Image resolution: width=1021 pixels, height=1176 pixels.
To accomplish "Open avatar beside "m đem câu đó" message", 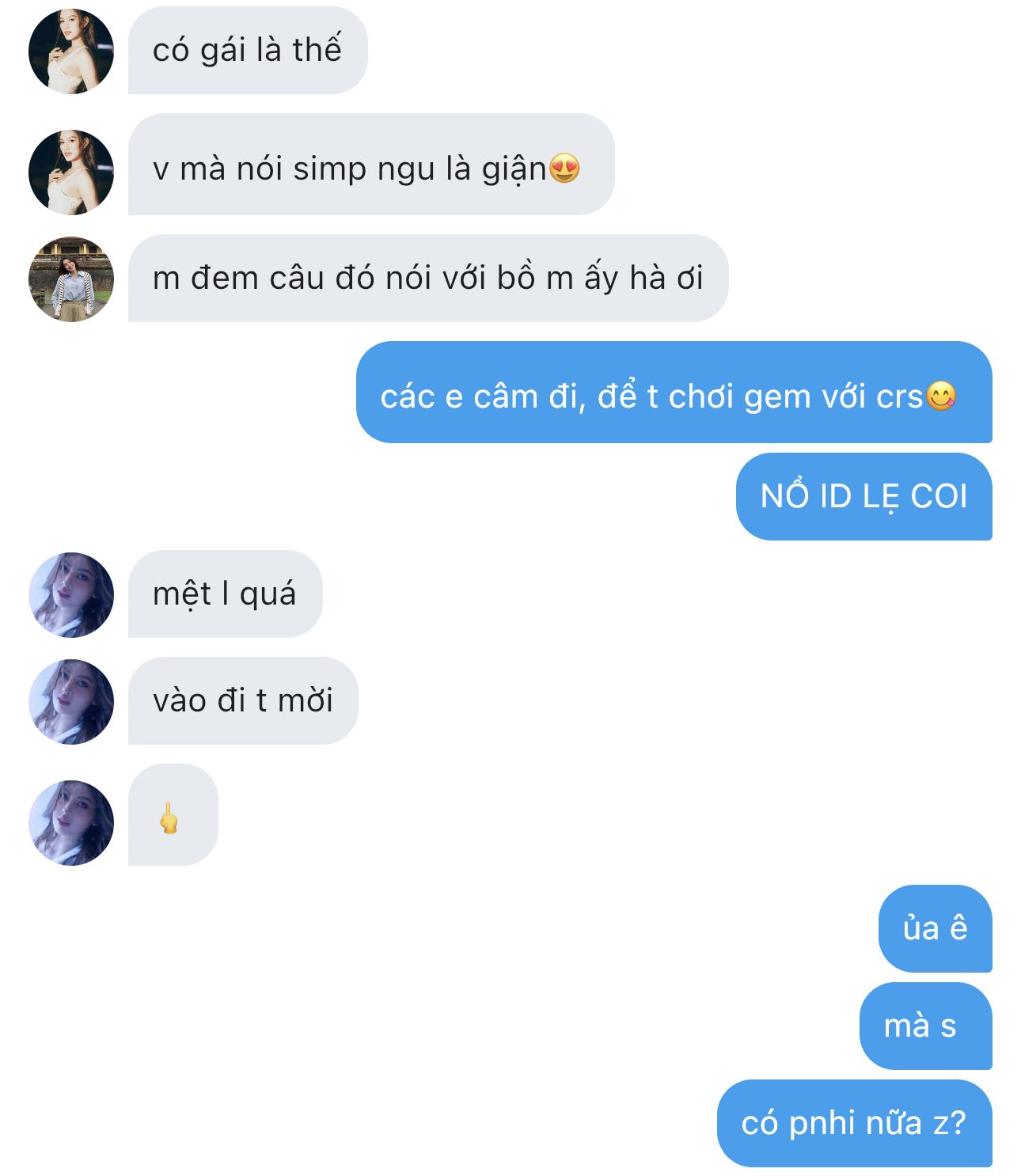I will point(70,279).
